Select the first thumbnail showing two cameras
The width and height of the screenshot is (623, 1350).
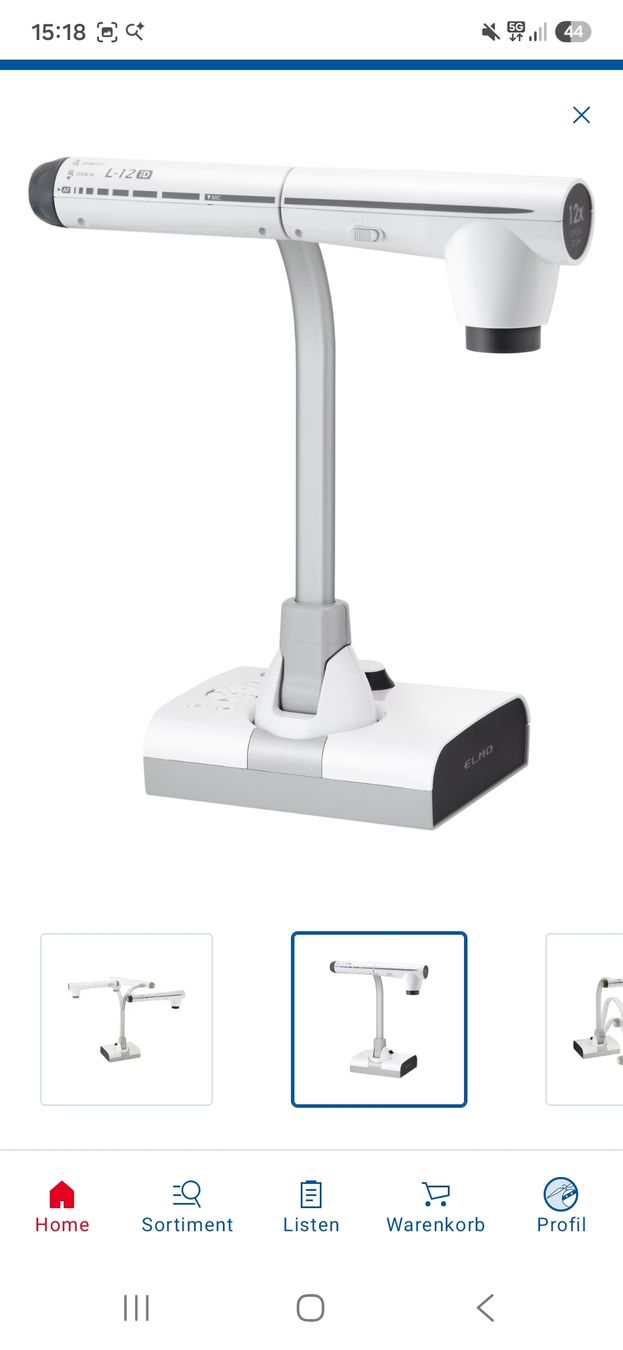tap(126, 1019)
